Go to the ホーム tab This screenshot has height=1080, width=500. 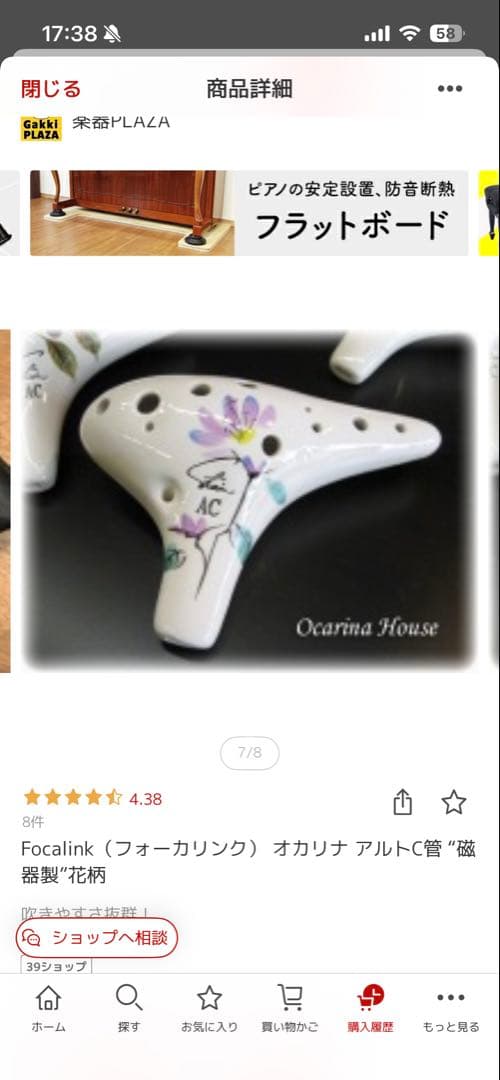tap(48, 1008)
